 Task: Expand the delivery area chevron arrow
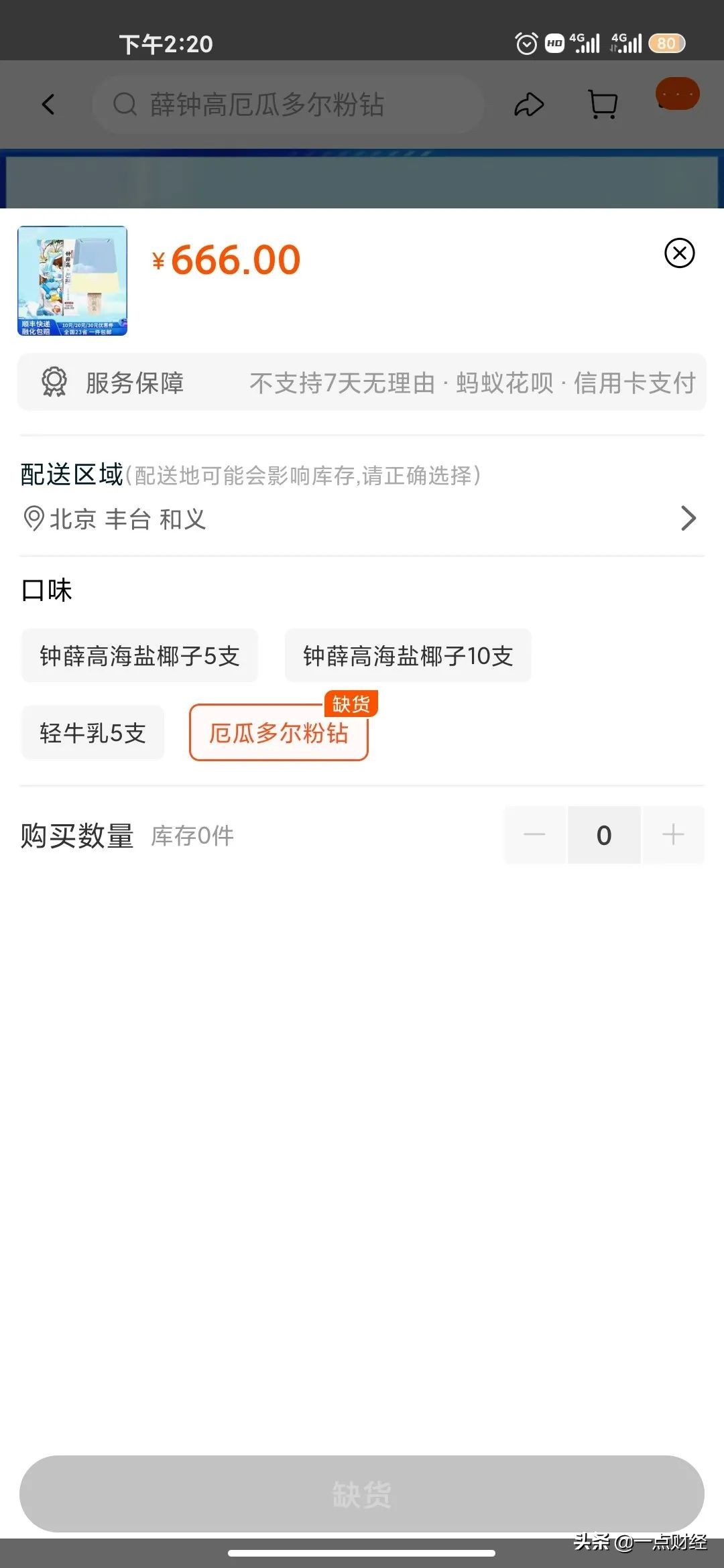coord(688,518)
